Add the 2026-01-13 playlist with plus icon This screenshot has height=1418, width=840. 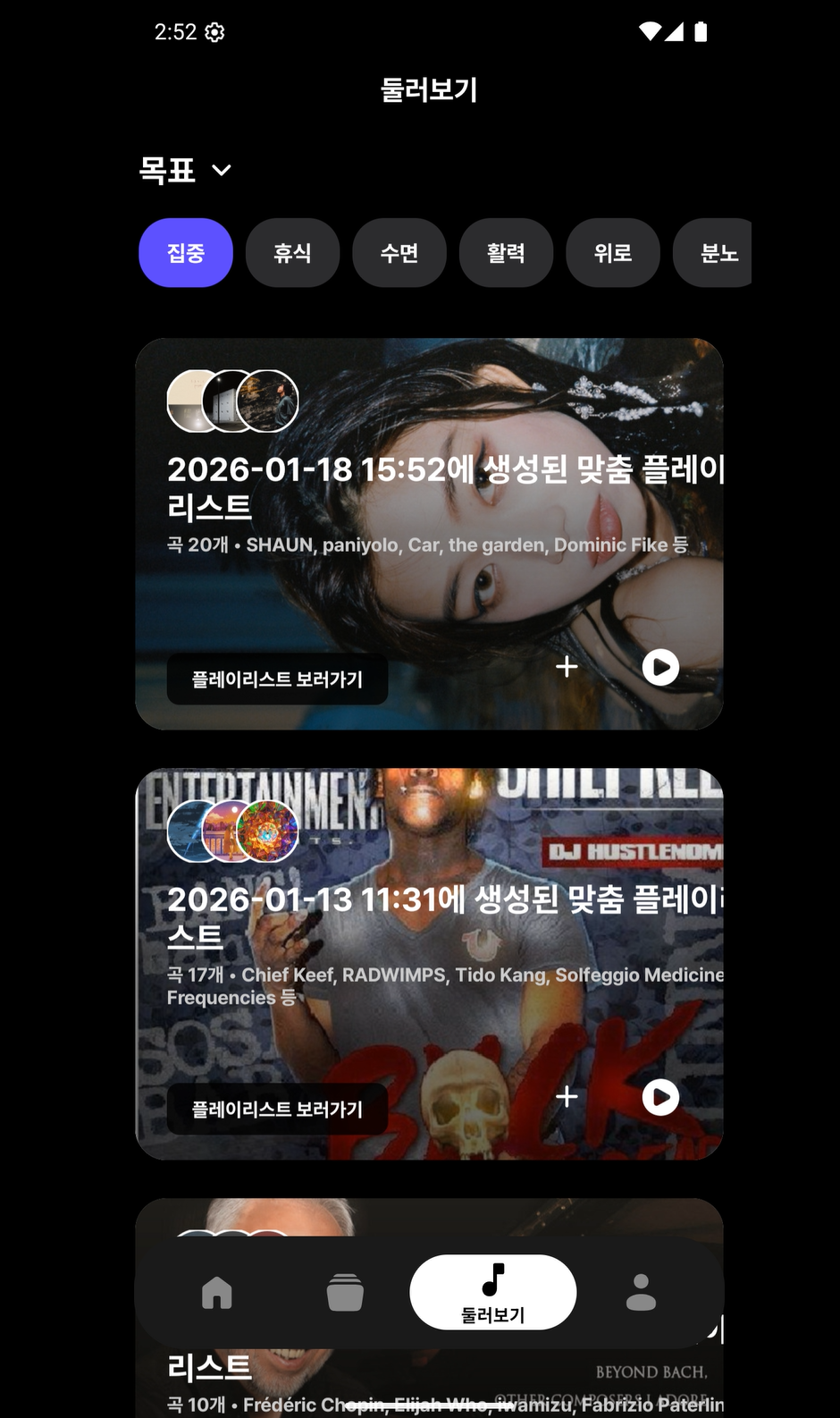[x=567, y=1097]
